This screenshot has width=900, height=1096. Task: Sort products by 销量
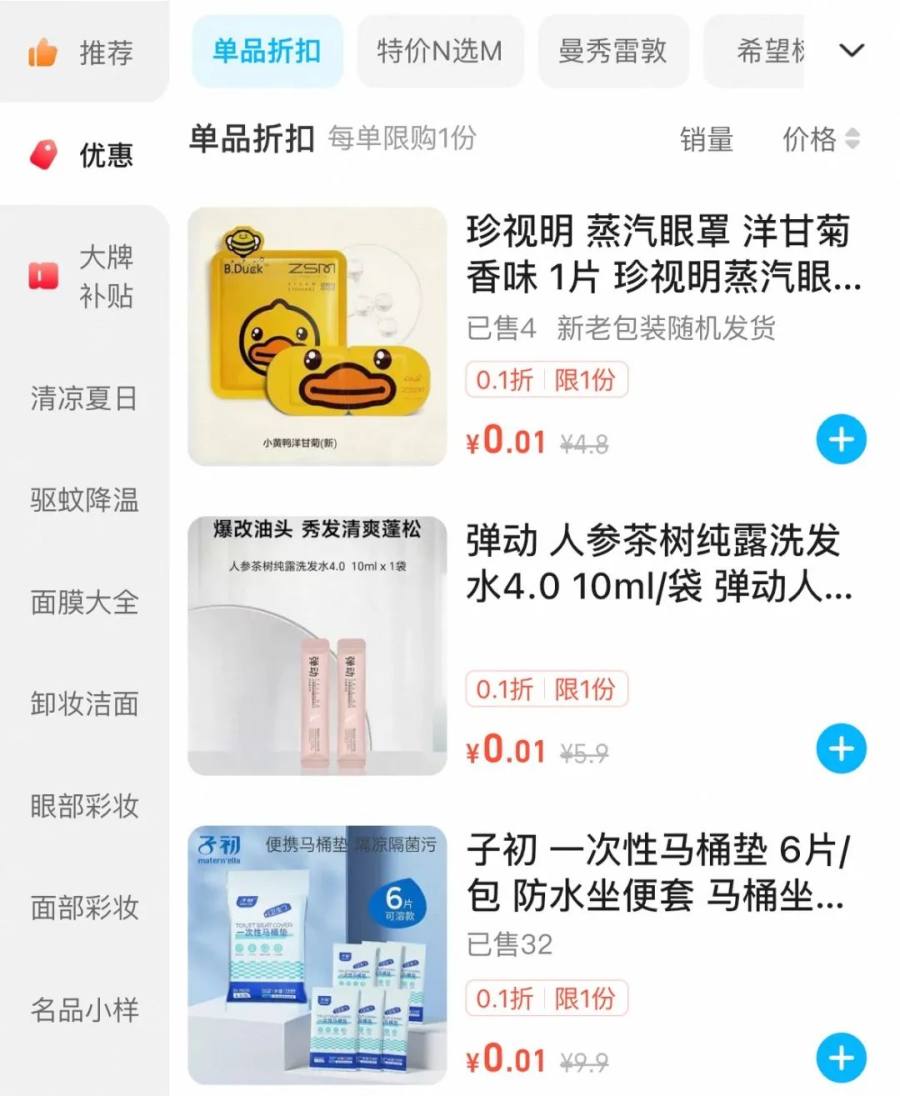click(706, 140)
